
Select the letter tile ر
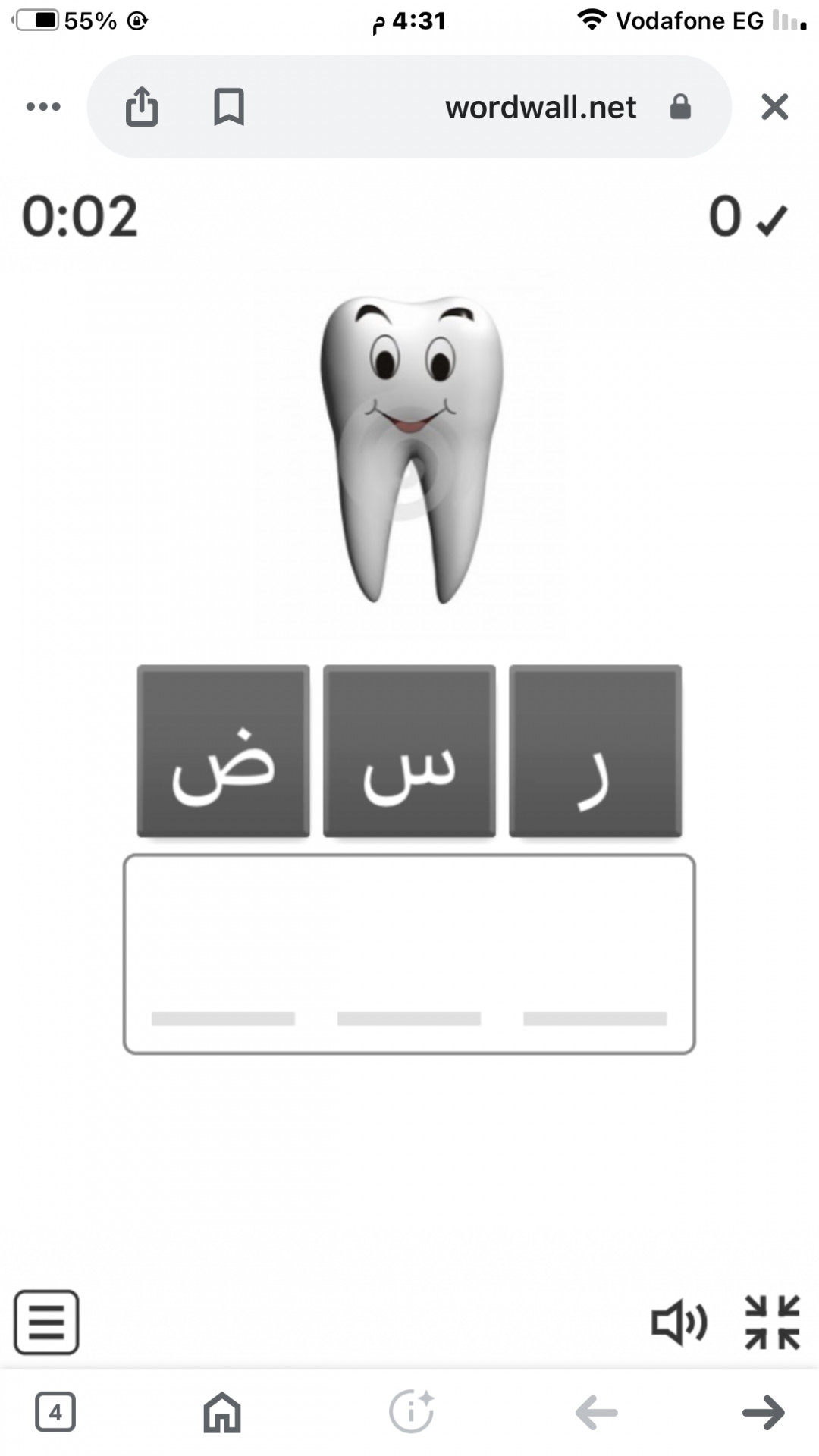pos(595,751)
